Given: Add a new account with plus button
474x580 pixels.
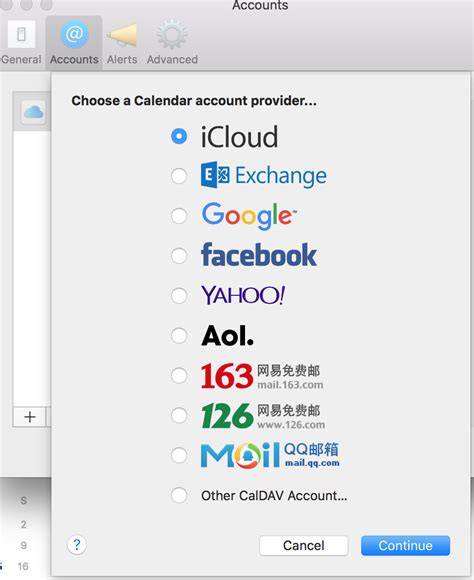Looking at the screenshot, I should (30, 417).
